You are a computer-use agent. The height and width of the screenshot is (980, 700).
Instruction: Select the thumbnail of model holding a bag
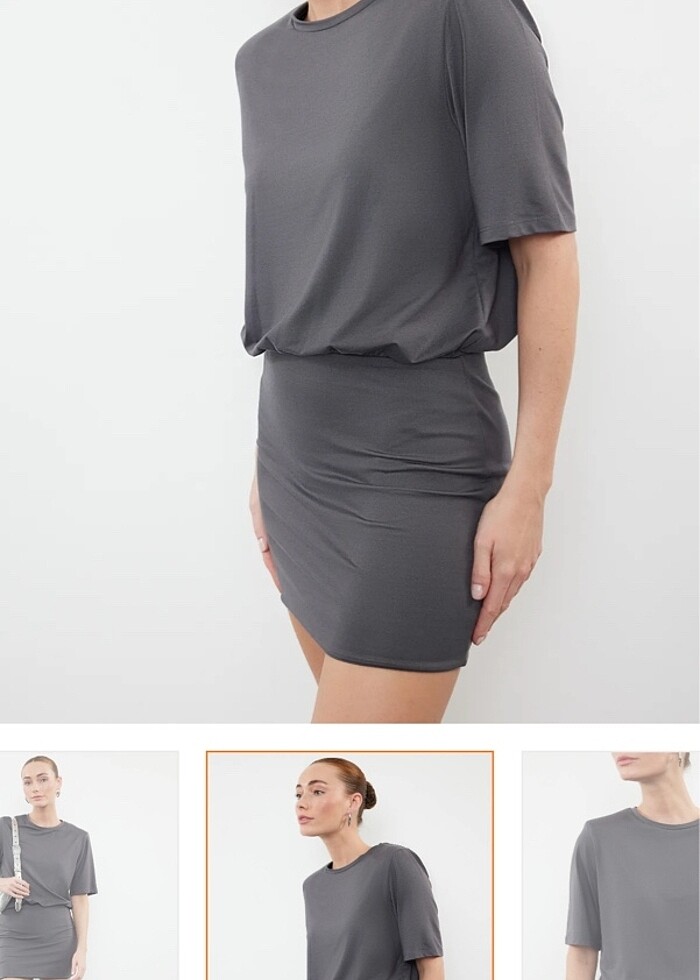click(88, 865)
